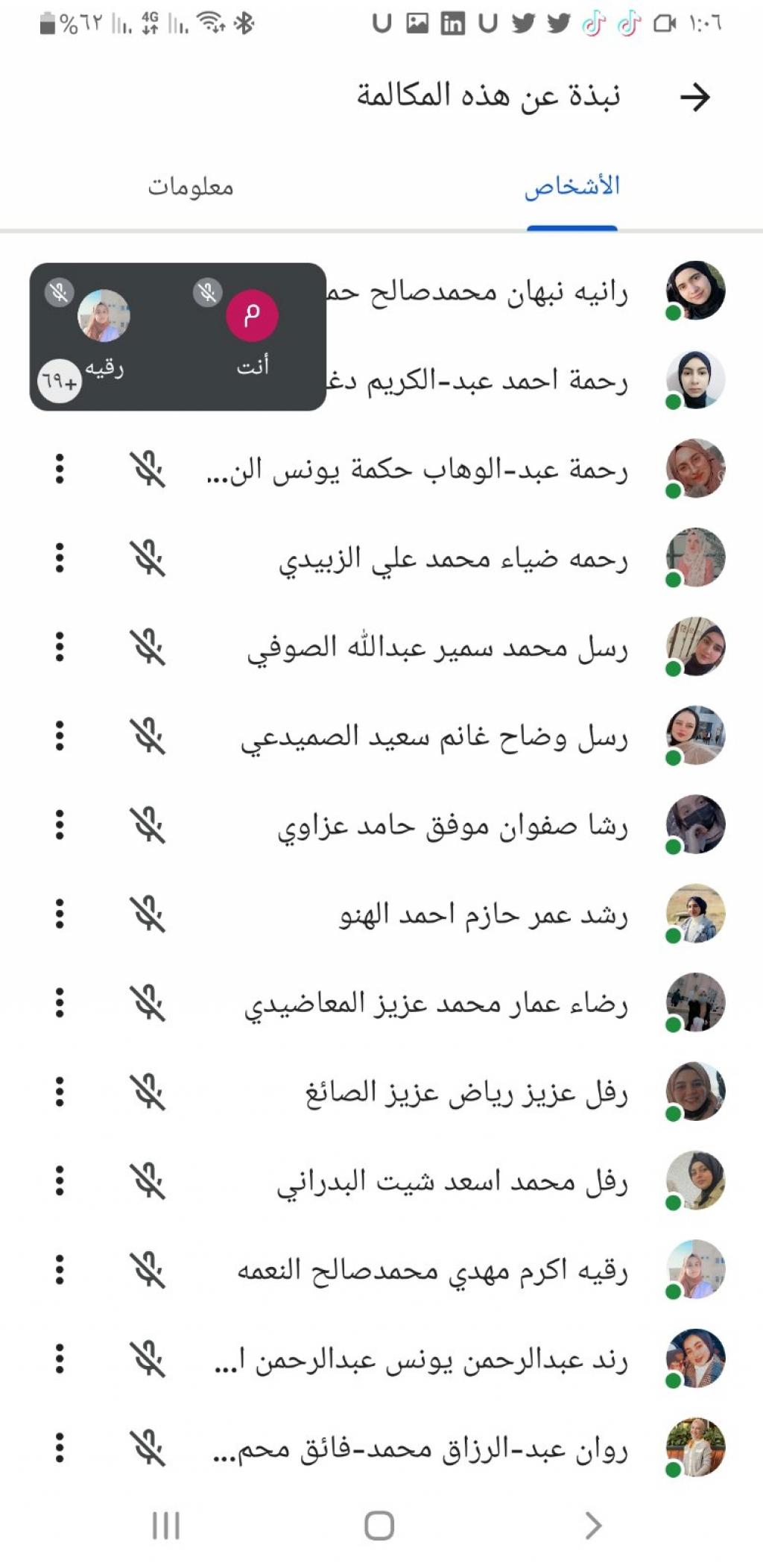Viewport: 763px width, 1568px height.
Task: Tap muted mic icon for رسل وضاح غانم سعيد الصميدعي
Action: (x=148, y=736)
